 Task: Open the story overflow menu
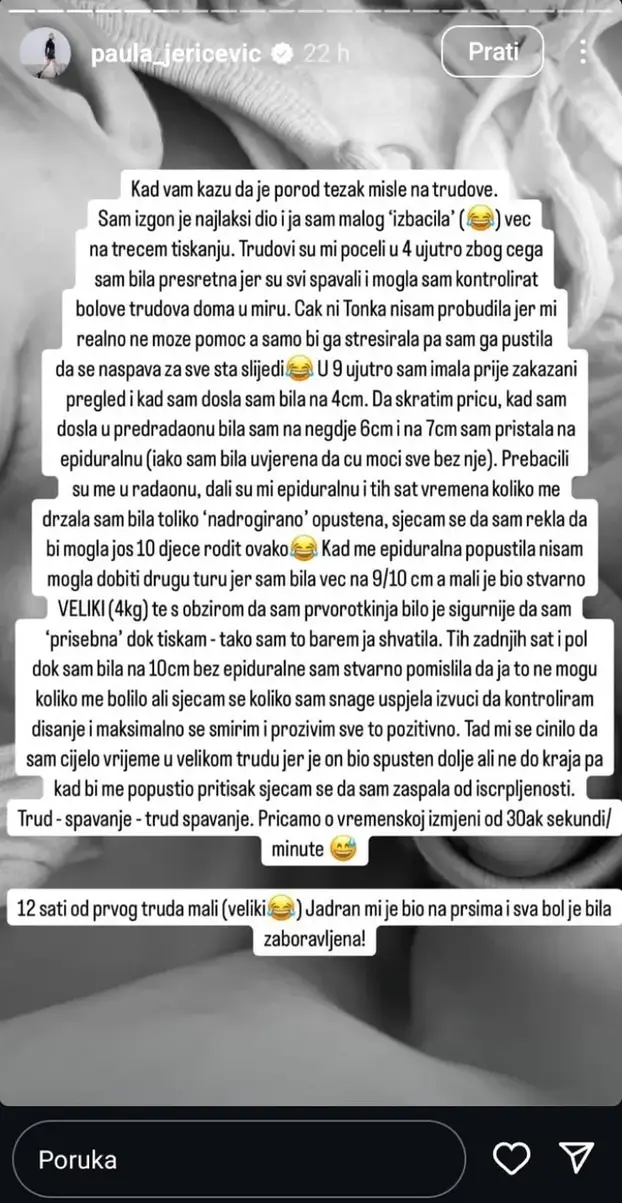click(584, 52)
